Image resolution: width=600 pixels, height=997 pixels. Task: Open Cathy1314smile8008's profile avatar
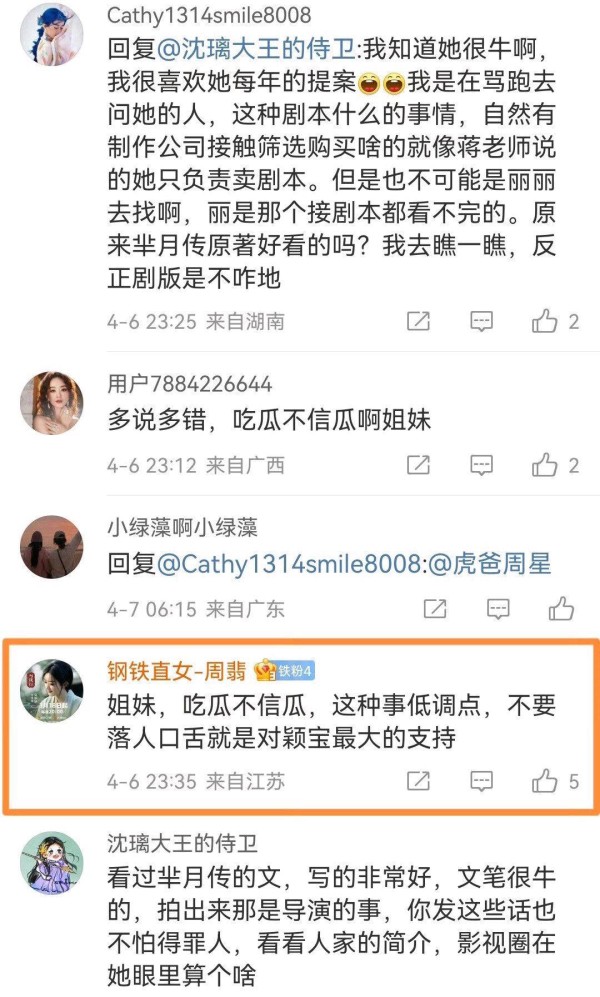tap(51, 34)
